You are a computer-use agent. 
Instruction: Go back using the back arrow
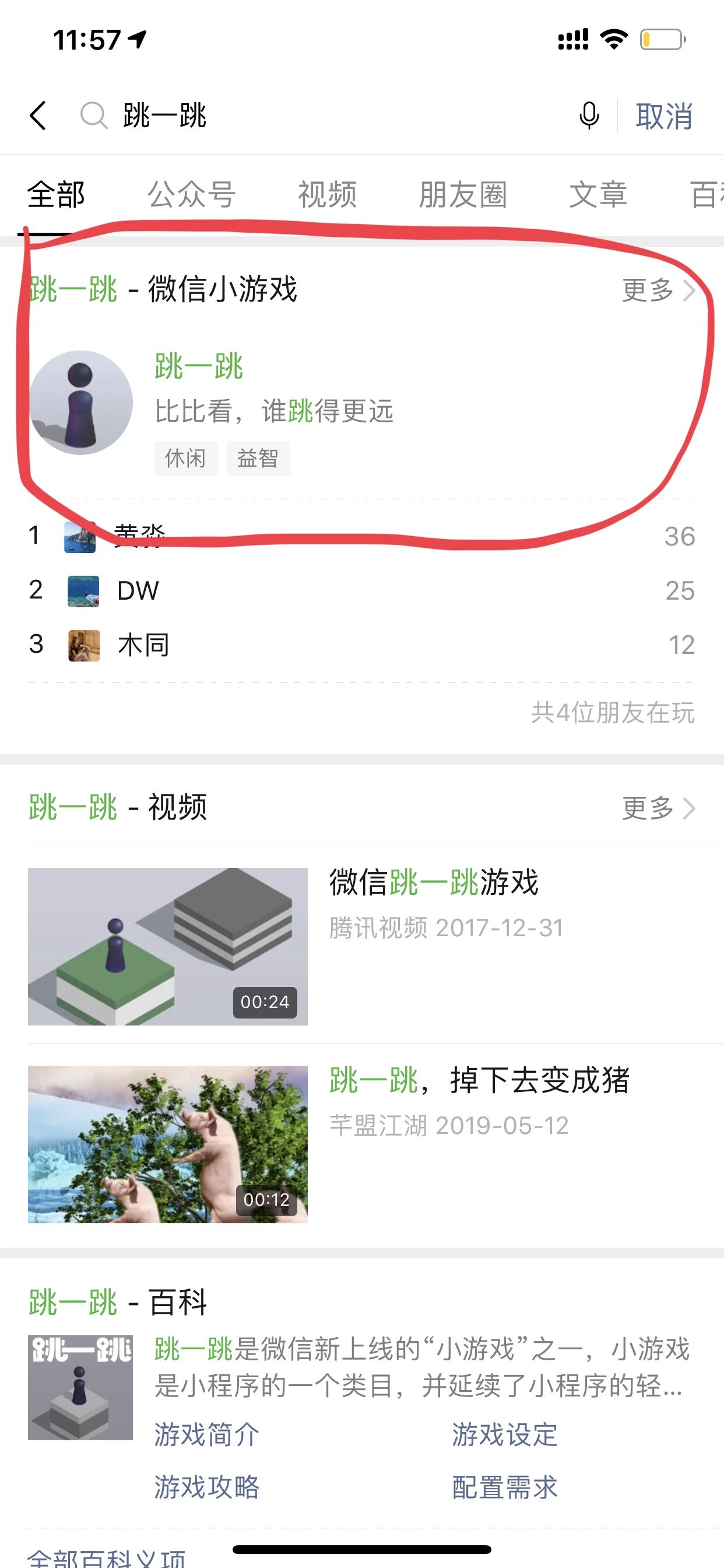(38, 116)
